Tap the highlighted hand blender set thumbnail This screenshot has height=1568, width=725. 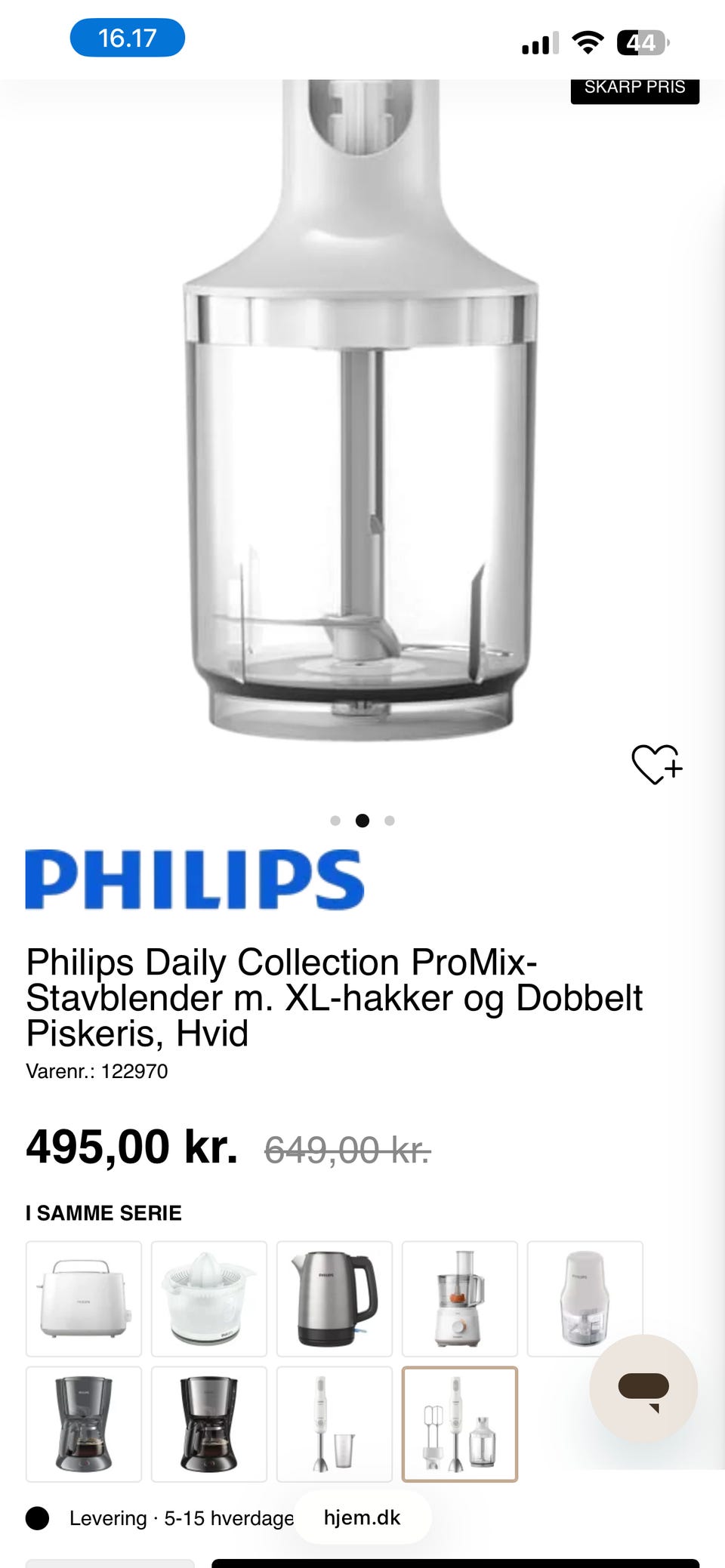(x=460, y=1423)
